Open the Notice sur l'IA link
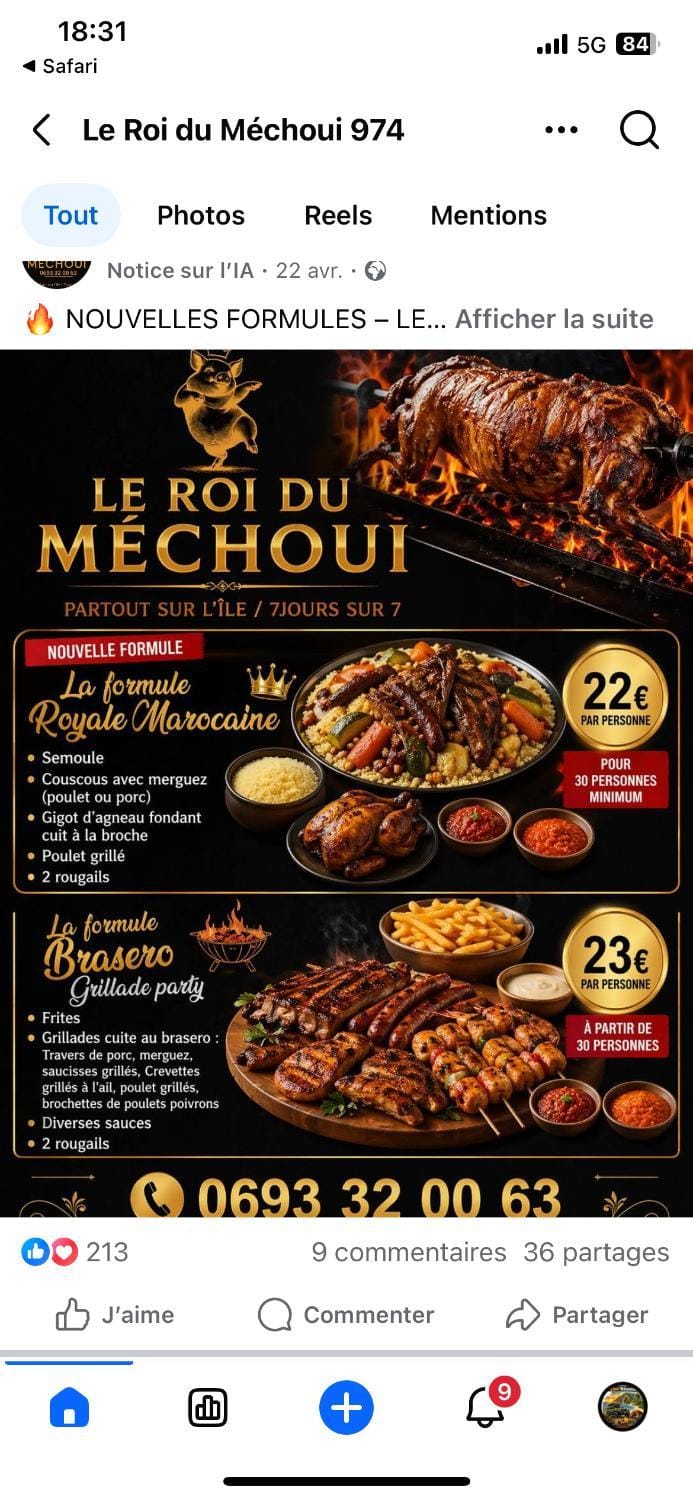 click(180, 270)
